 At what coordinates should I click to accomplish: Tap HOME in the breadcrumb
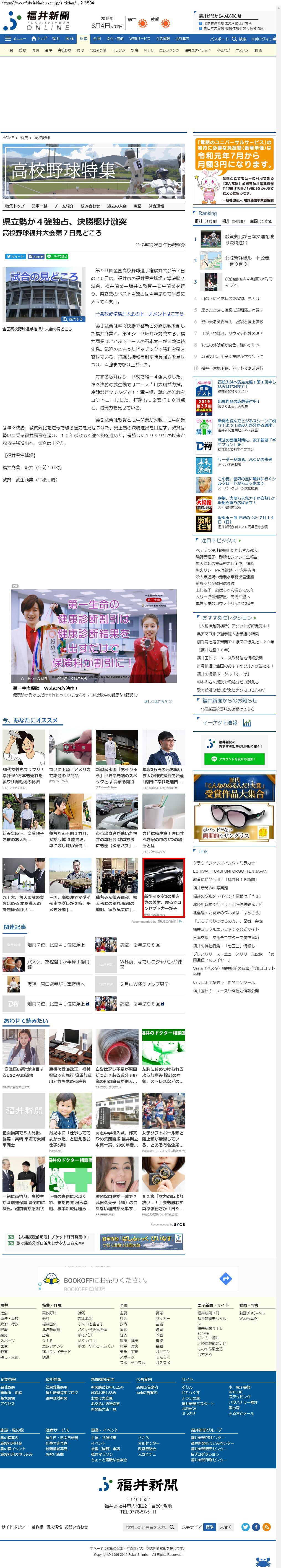8,138
